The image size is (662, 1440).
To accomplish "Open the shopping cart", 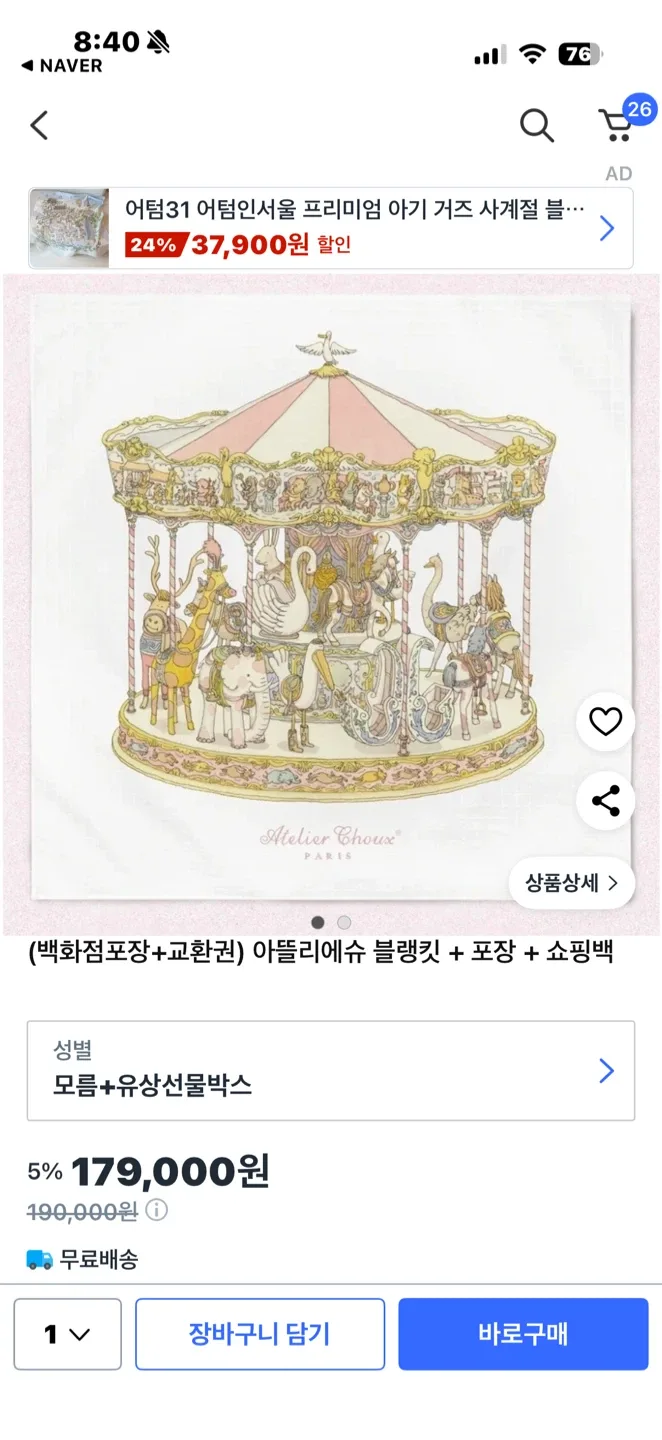I will 616,125.
